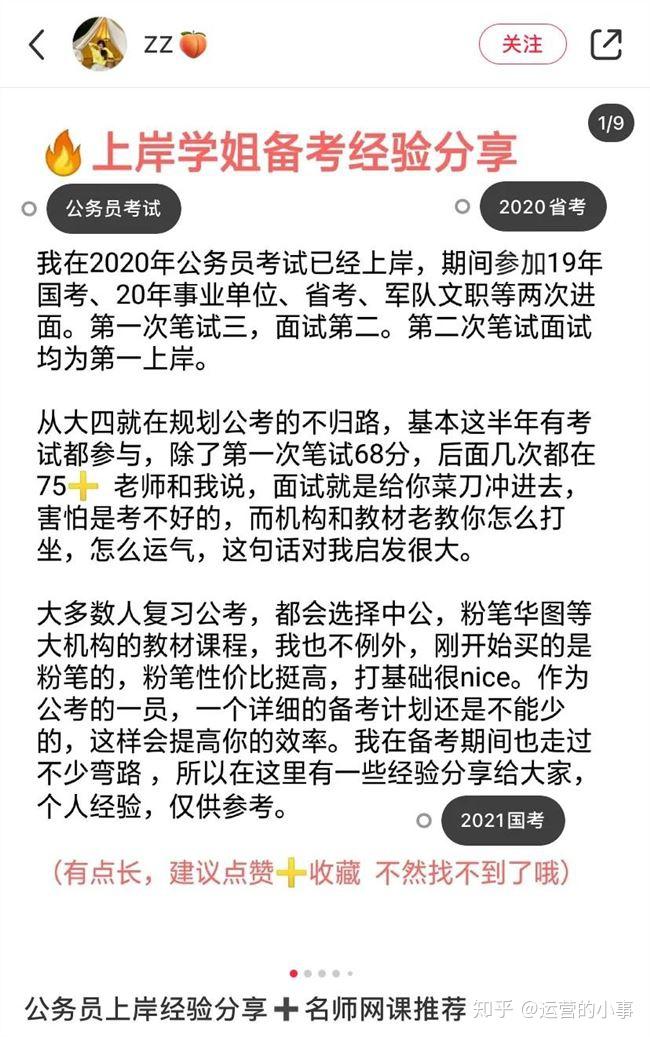650x1037 pixels.
Task: Open the 2020省考 tag
Action: coord(542,207)
